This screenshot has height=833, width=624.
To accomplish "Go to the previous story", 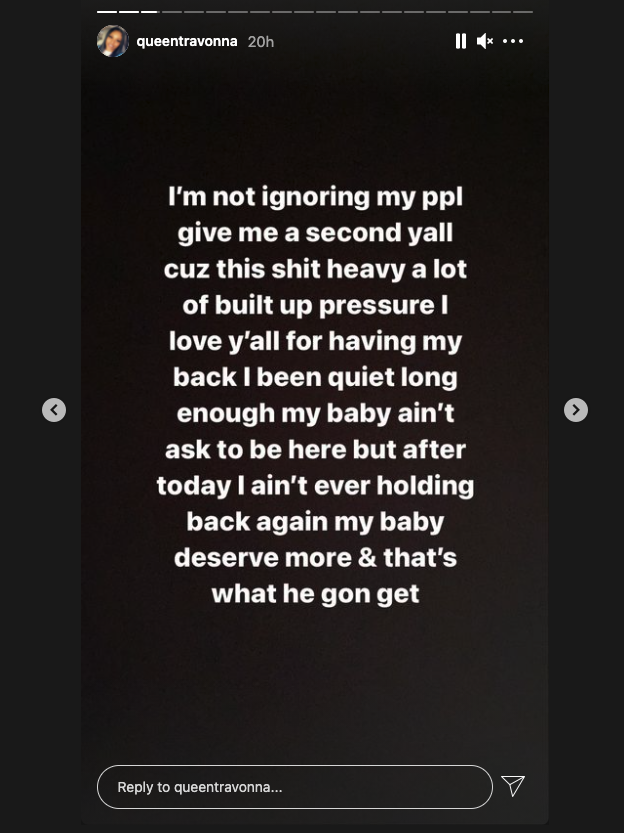I will coord(54,410).
